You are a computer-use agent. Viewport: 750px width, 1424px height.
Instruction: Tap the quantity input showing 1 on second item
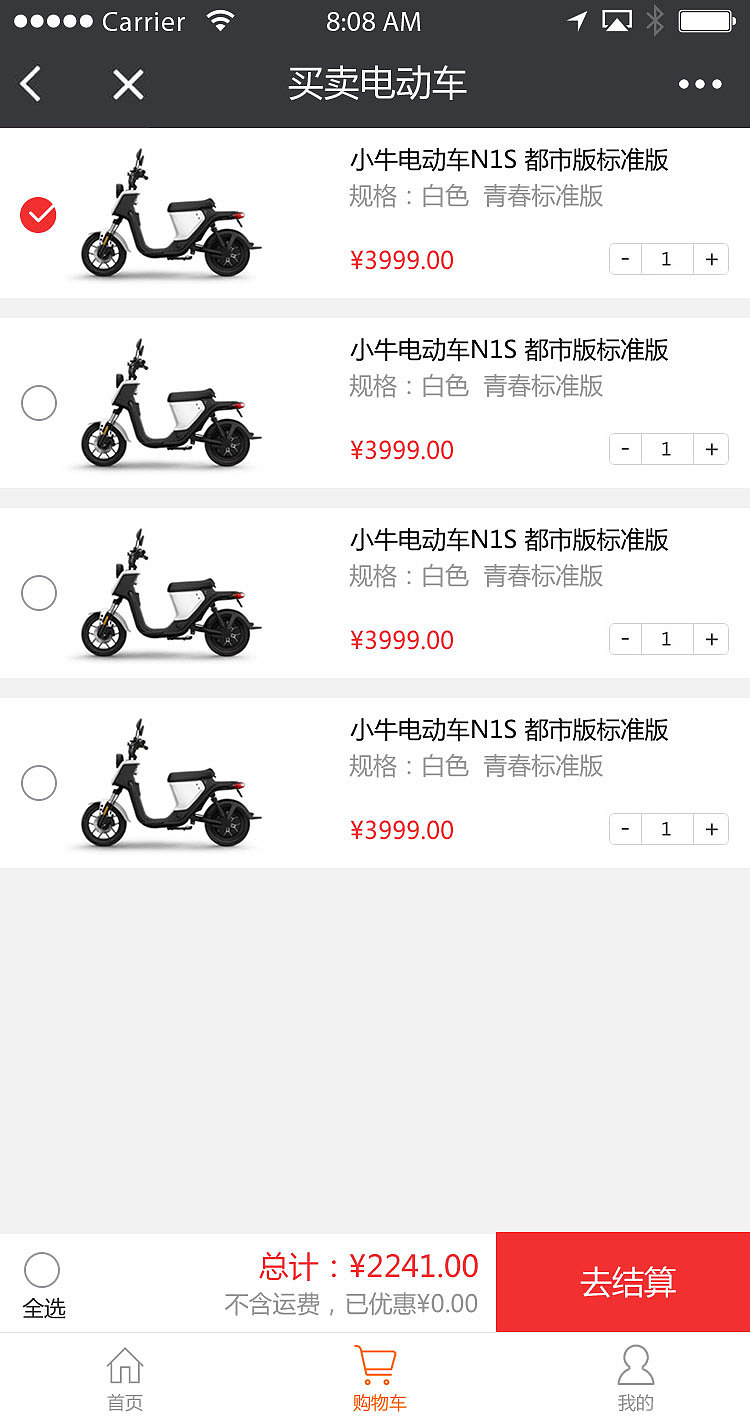(x=666, y=448)
